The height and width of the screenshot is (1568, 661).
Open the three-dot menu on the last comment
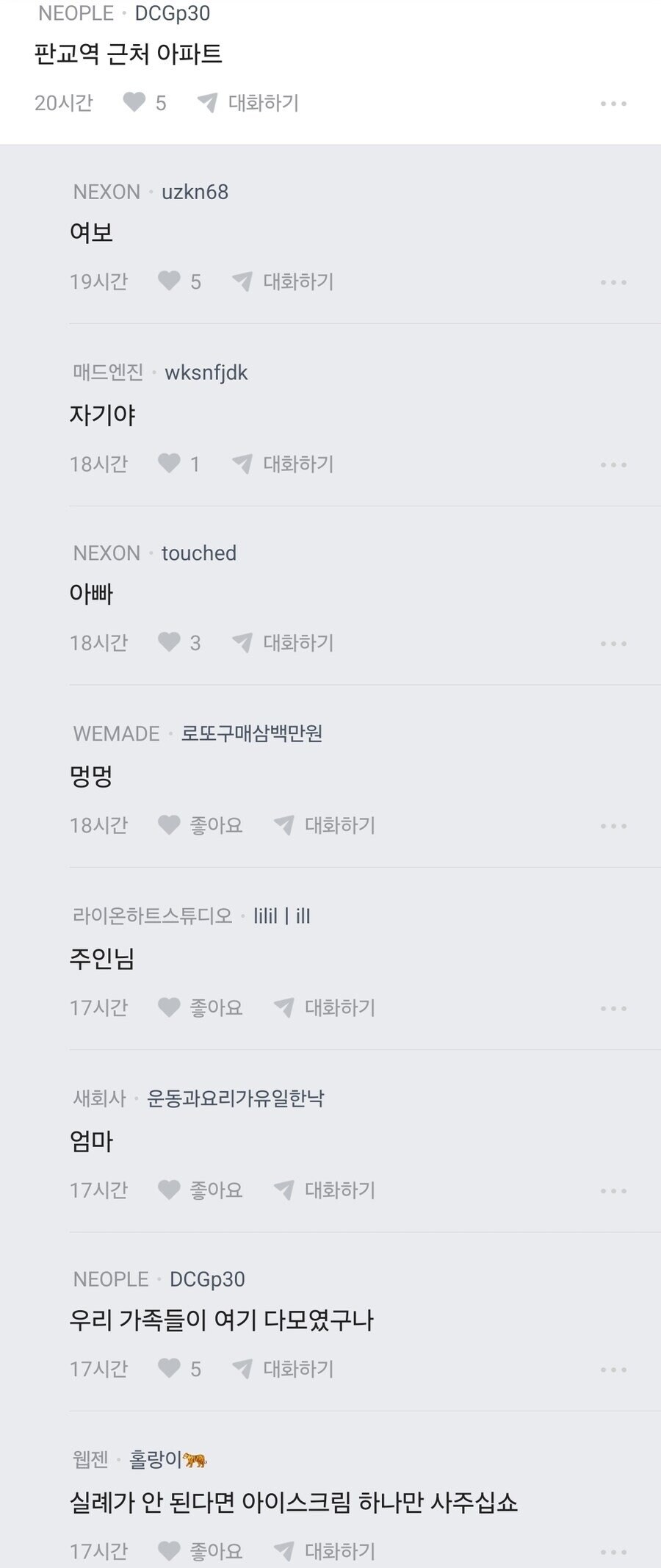(x=613, y=1550)
